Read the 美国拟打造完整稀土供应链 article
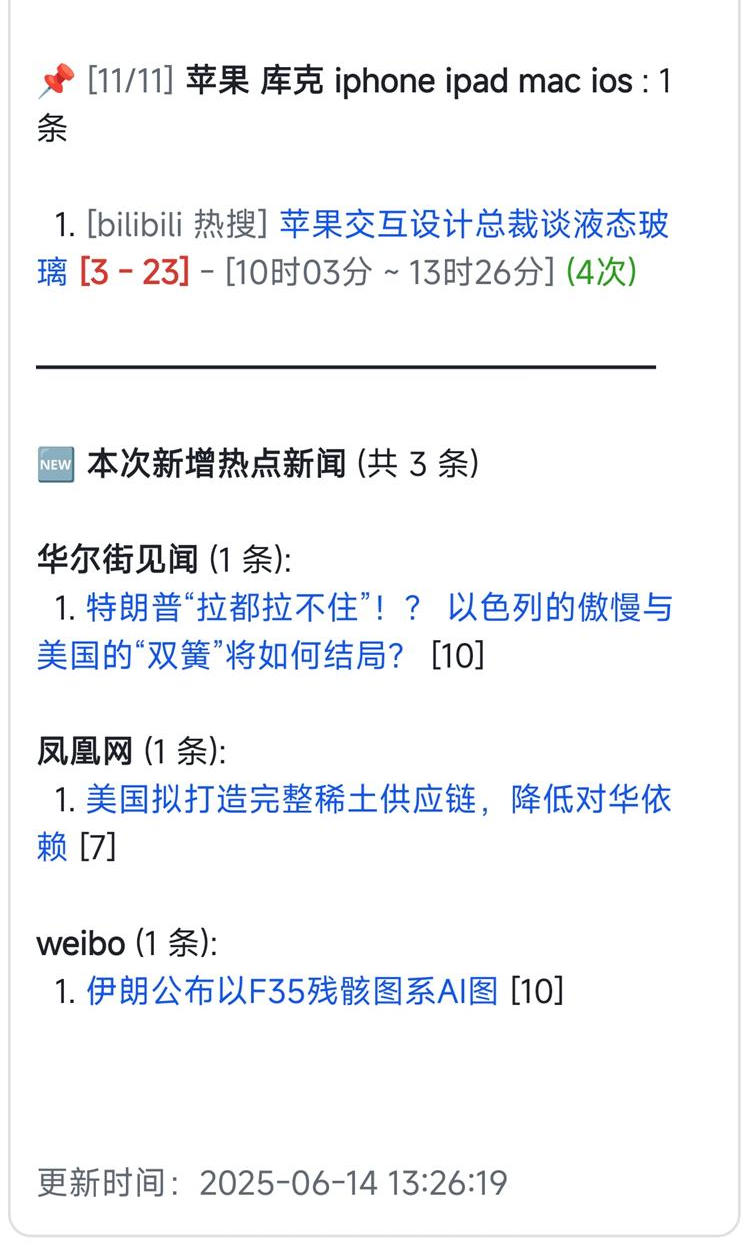 click(x=378, y=799)
